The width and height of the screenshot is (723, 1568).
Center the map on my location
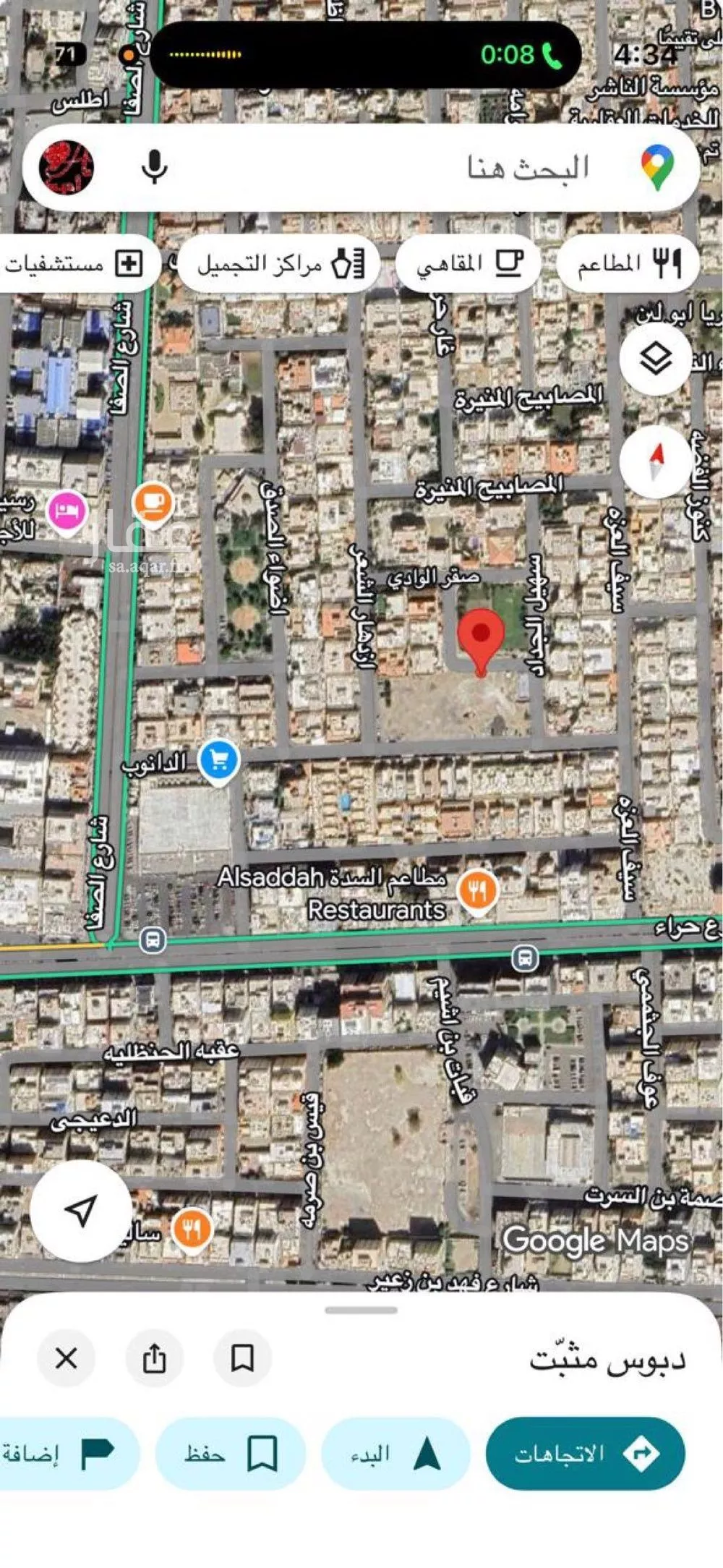(x=81, y=1211)
